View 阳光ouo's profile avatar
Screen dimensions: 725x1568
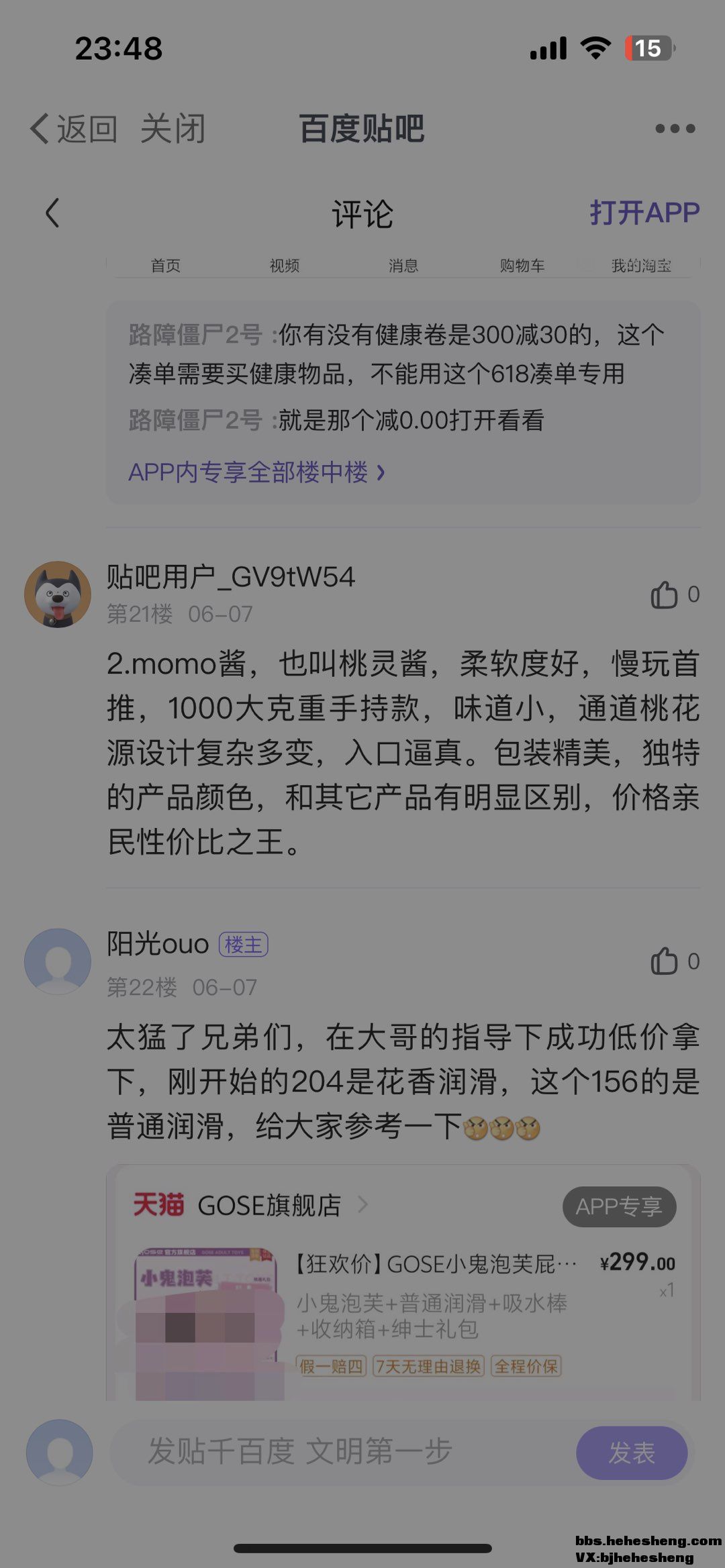coord(58,961)
